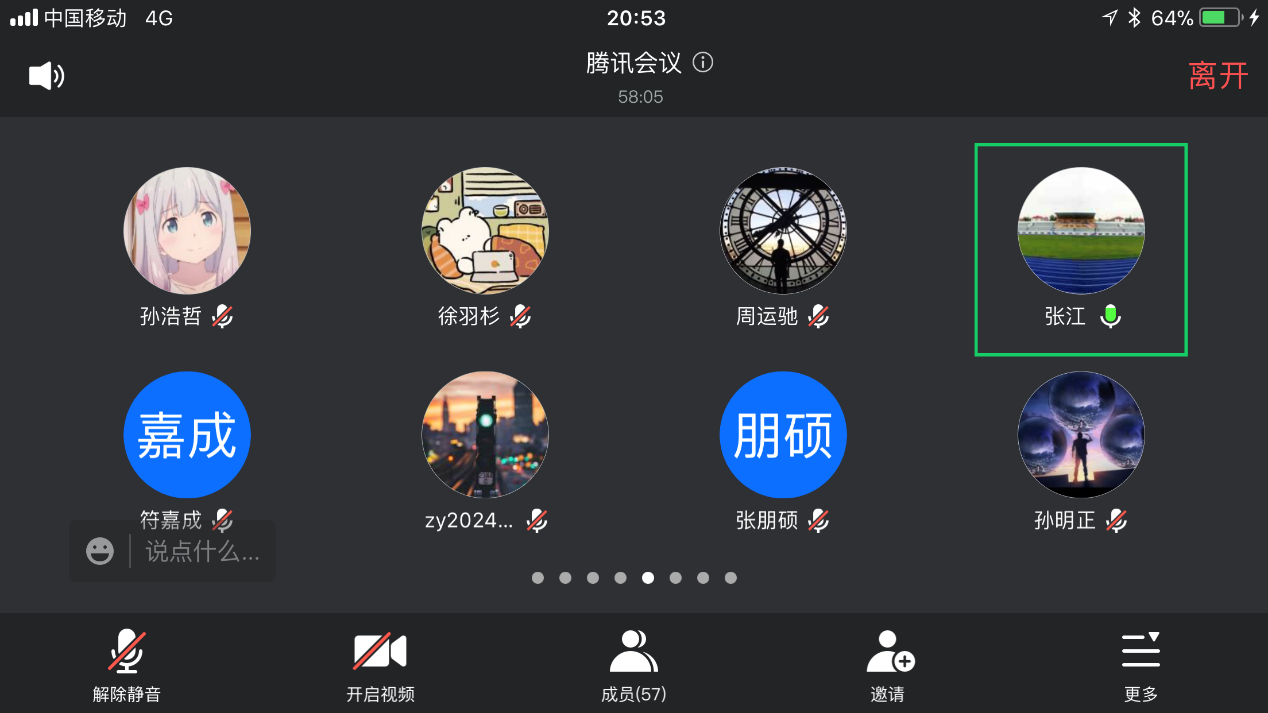Screen dimensions: 1268x713
Task: Select participant tile 孙明正
Action: [1081, 435]
